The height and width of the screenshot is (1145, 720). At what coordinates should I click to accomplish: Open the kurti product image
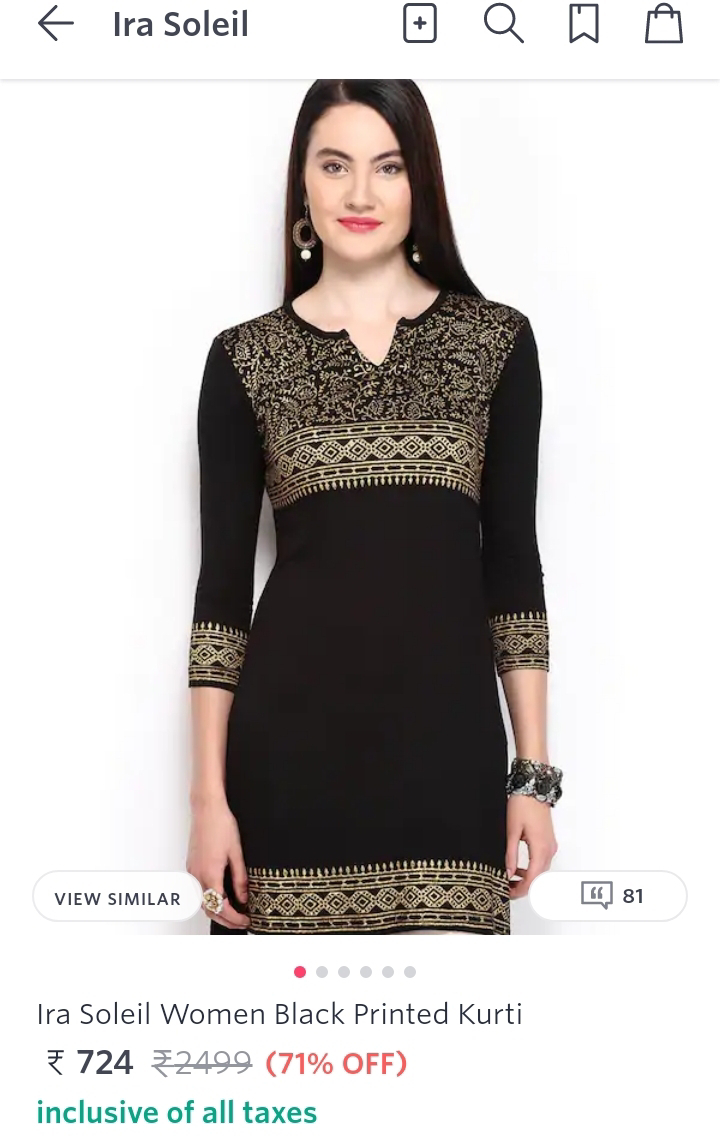[360, 507]
